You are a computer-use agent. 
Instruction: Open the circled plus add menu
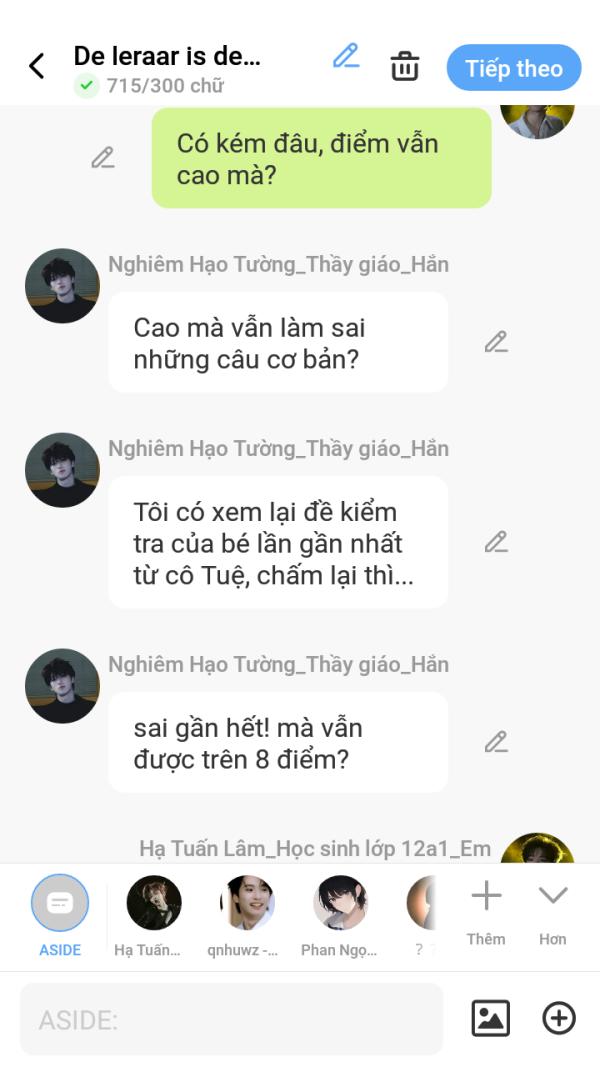click(558, 1018)
